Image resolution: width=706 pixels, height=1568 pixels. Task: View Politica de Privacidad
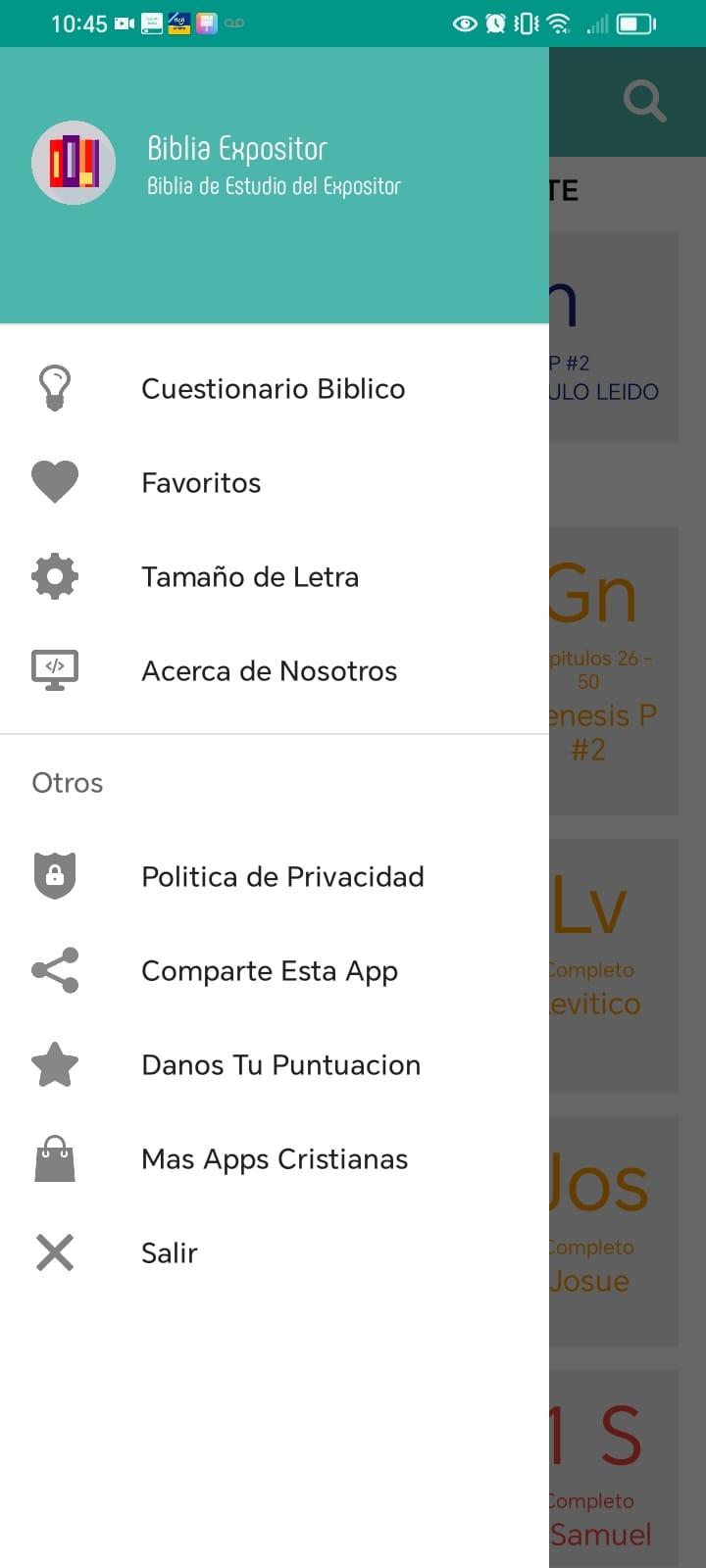click(x=282, y=877)
